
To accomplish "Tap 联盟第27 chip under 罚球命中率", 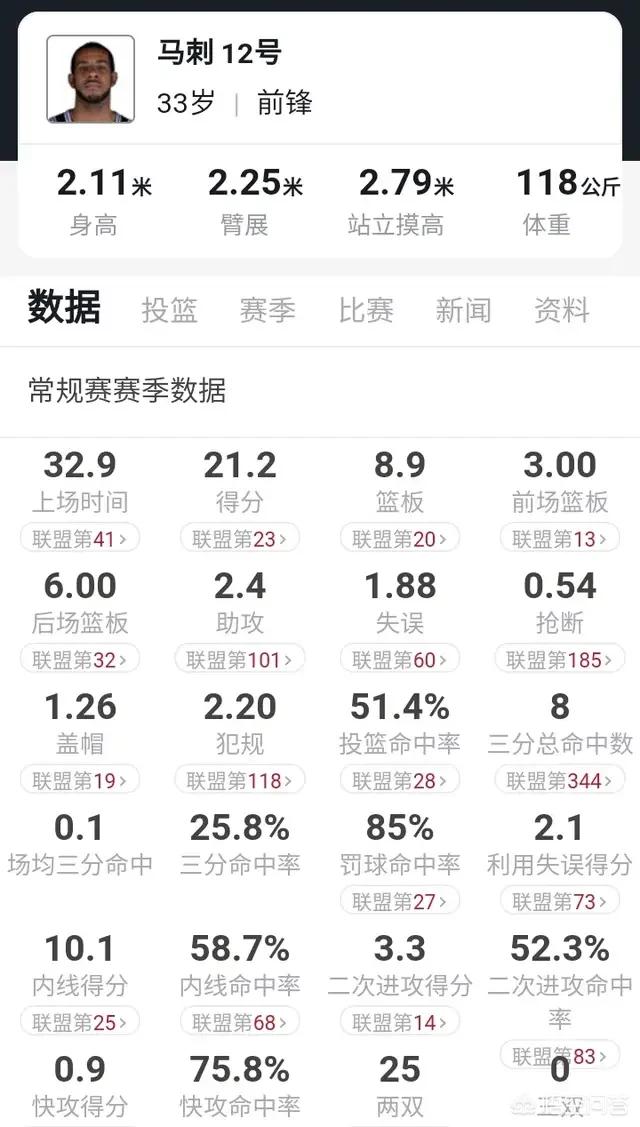I will [x=399, y=901].
